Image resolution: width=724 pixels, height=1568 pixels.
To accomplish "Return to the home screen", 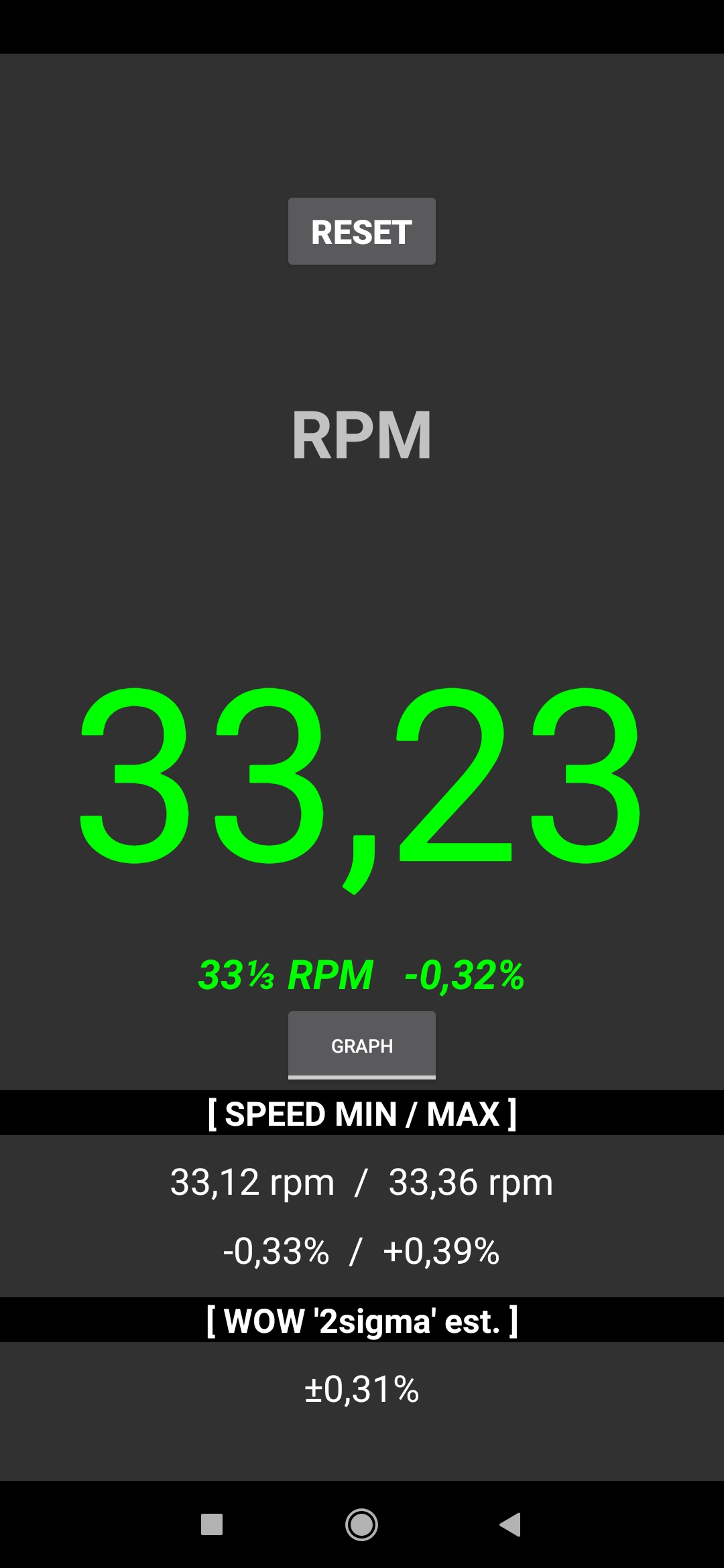I will [x=362, y=1524].
